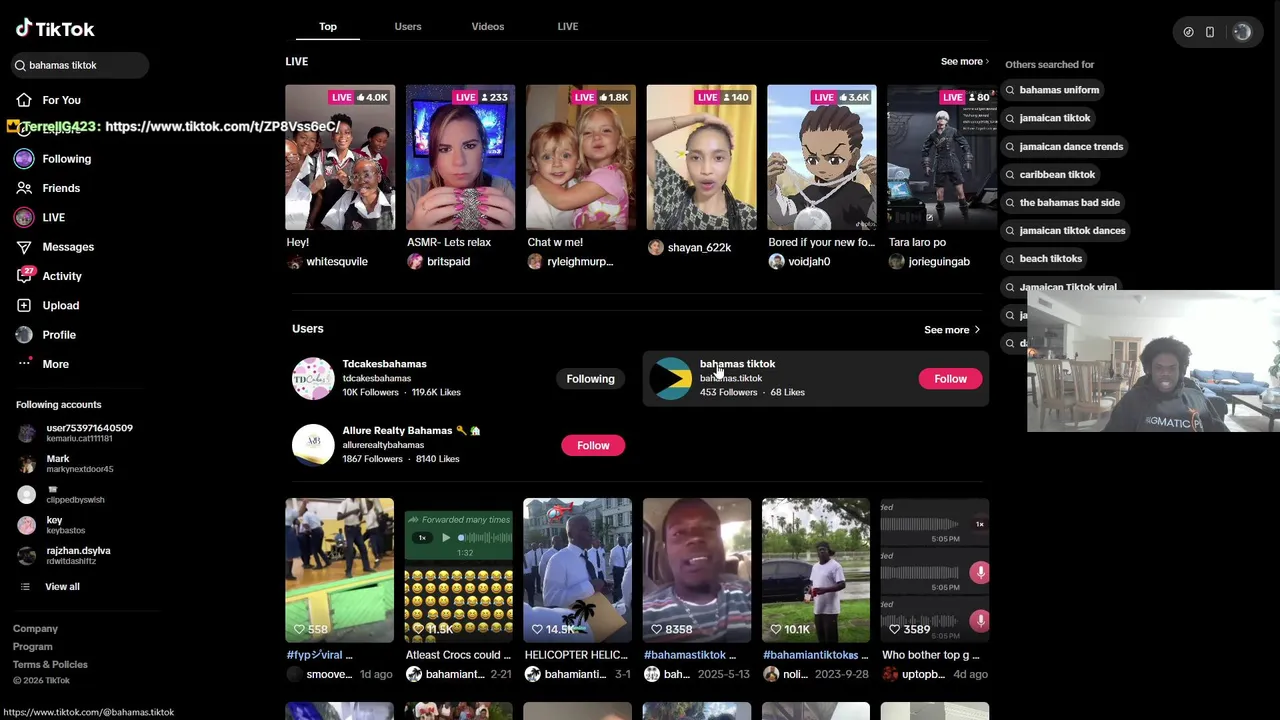See more Users results
This screenshot has width=1280, height=720.
pyautogui.click(x=951, y=330)
